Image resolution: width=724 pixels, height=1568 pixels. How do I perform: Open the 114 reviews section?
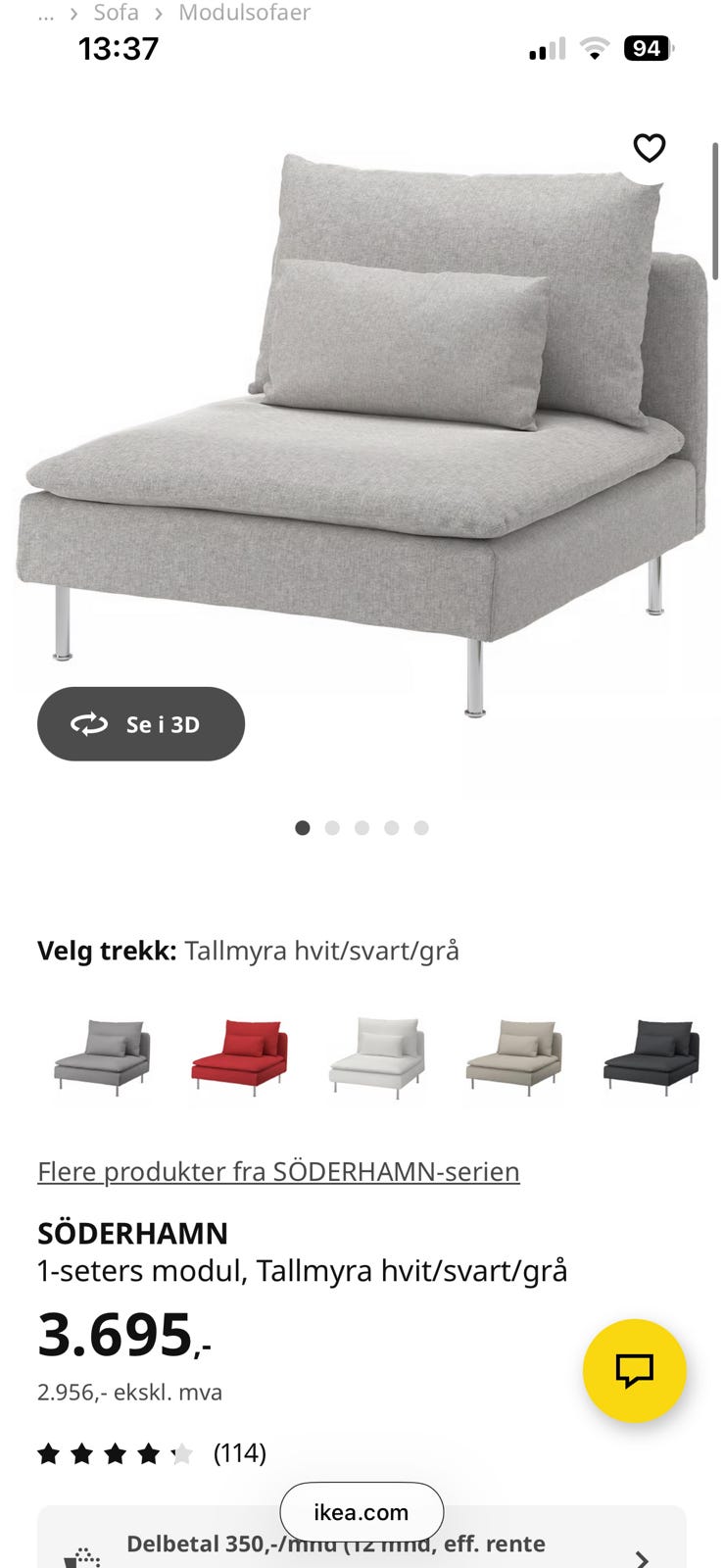pos(239,1453)
